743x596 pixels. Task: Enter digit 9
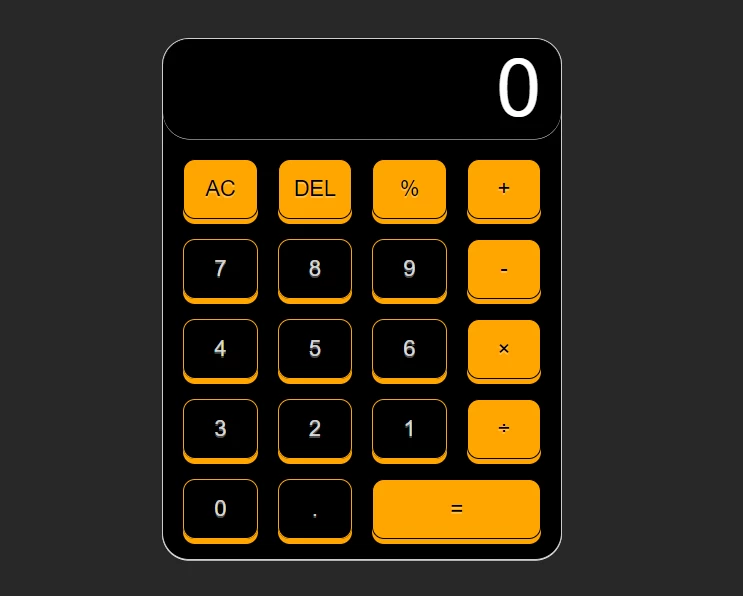pos(409,268)
